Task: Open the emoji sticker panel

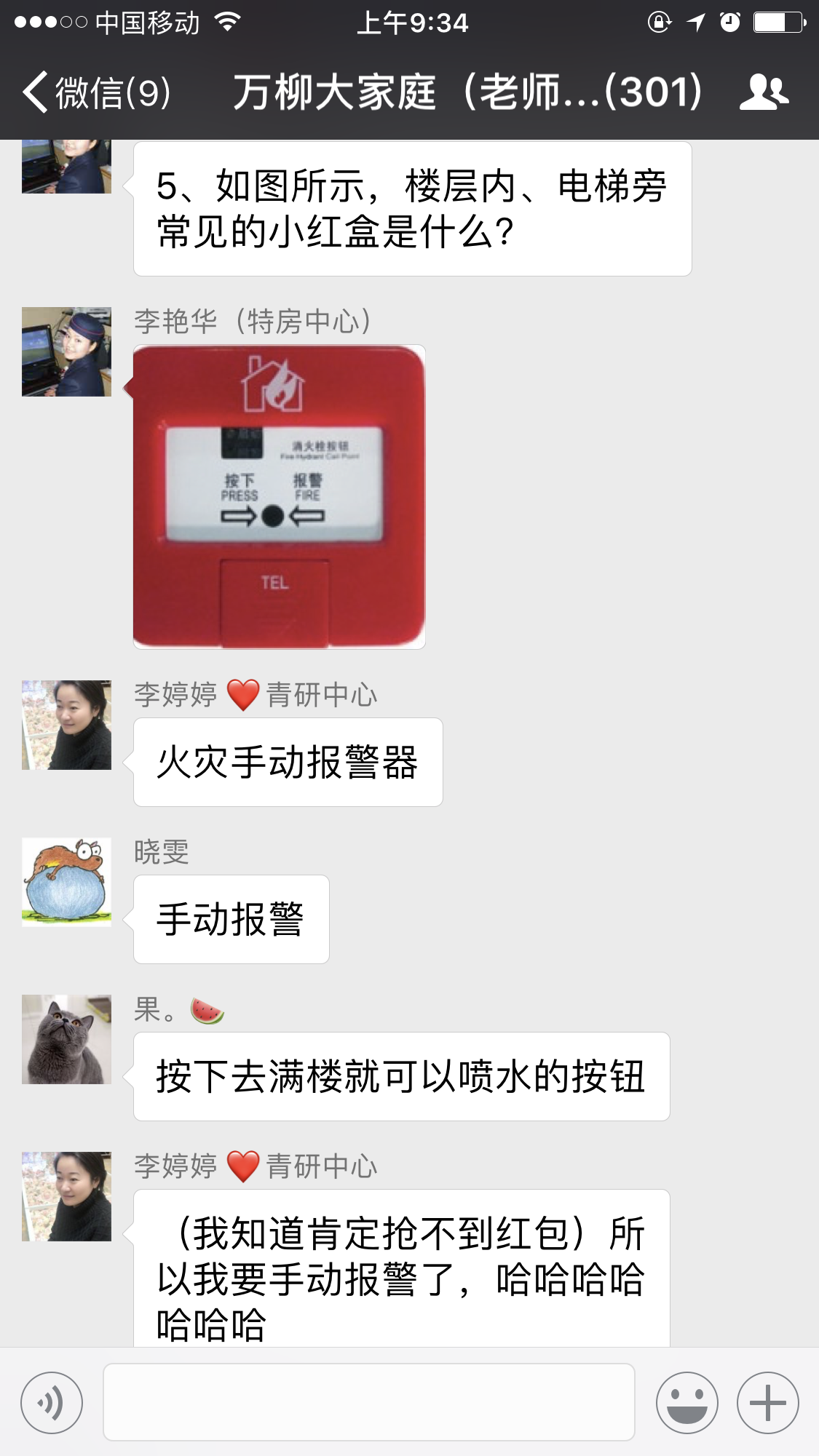Action: pos(687,1402)
